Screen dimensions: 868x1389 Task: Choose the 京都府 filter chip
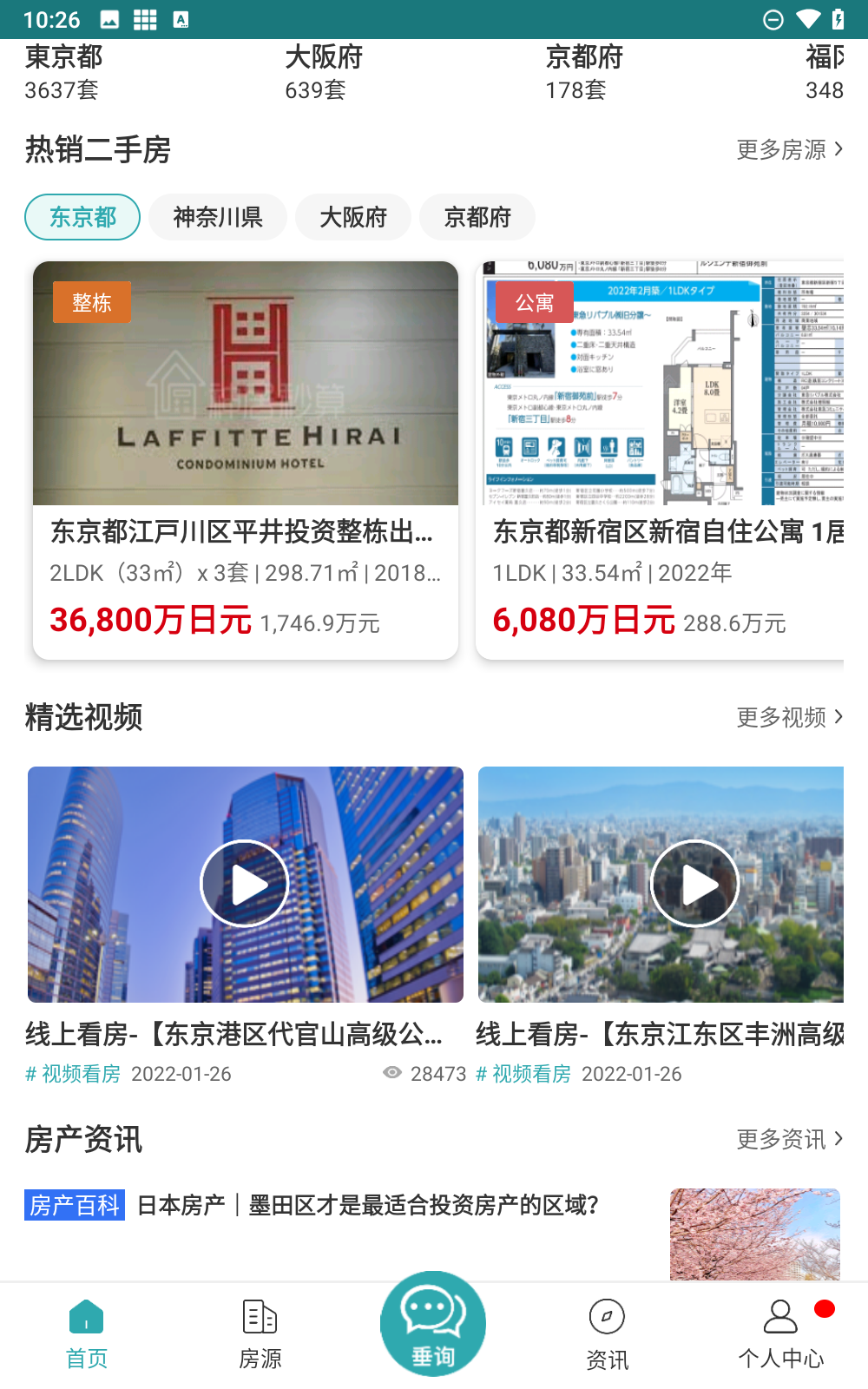coord(477,217)
